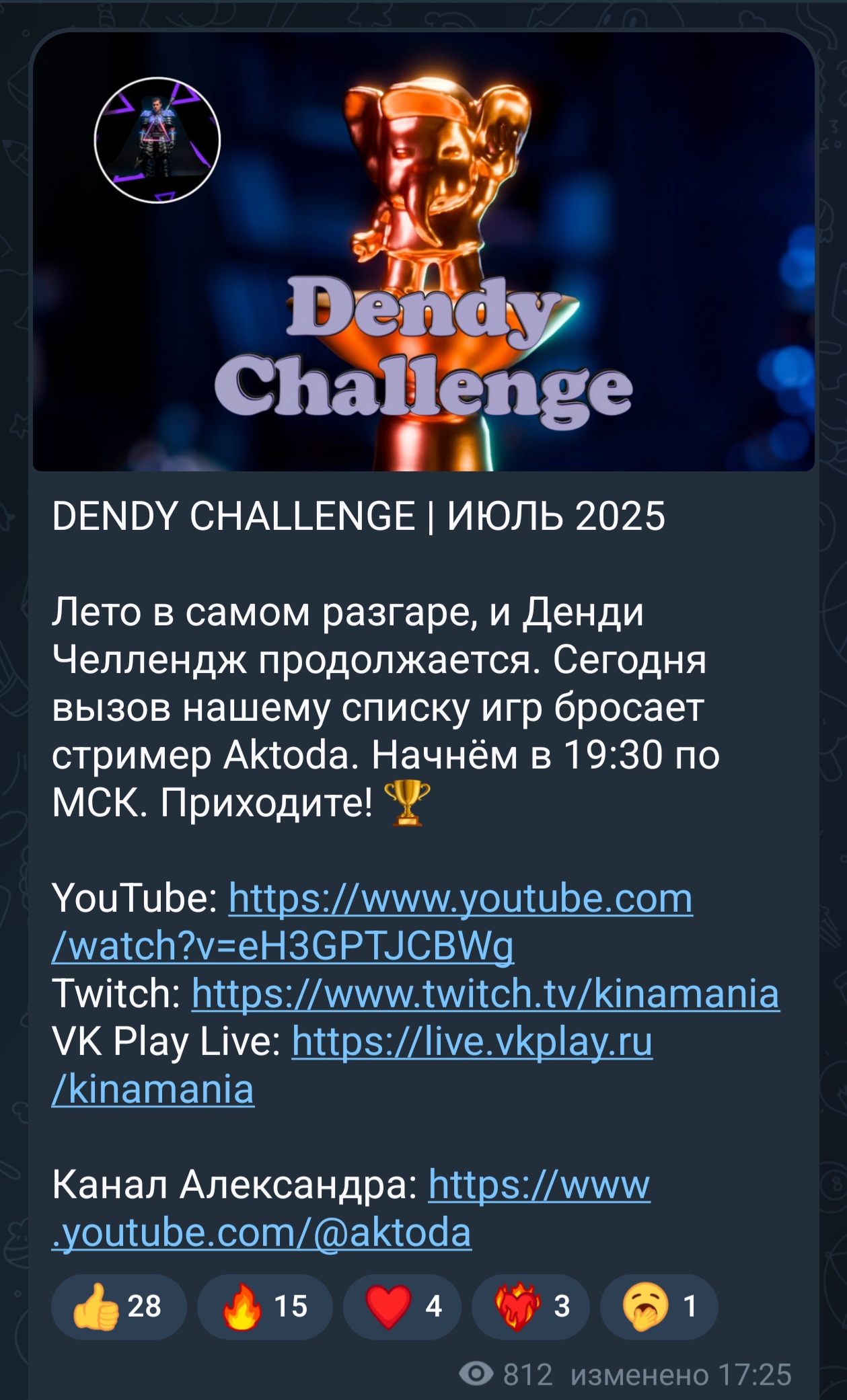React with the red heart
Screen dimensions: 847x1400
click(402, 1307)
